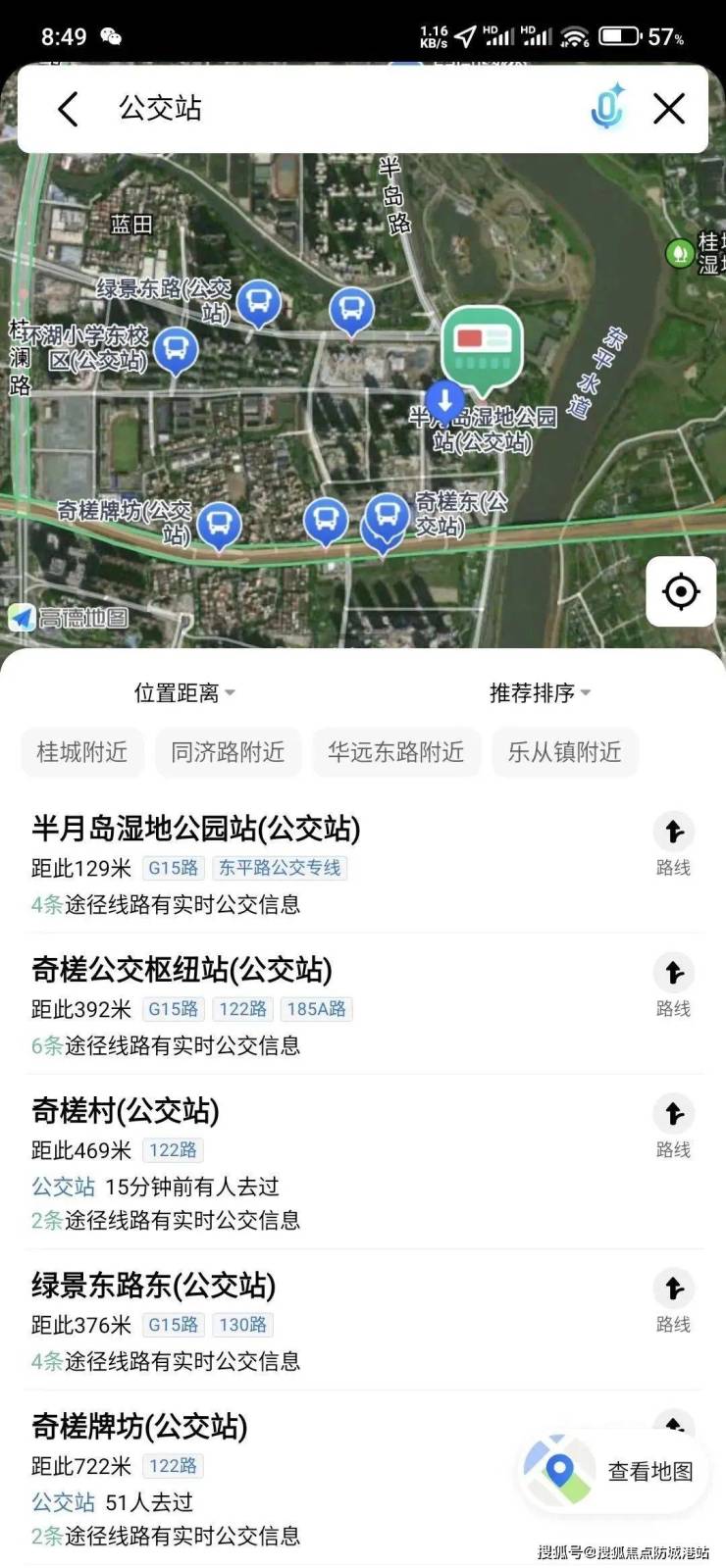Go back from the 公交站 search
Screen dimensions: 726x1568
coord(68,109)
